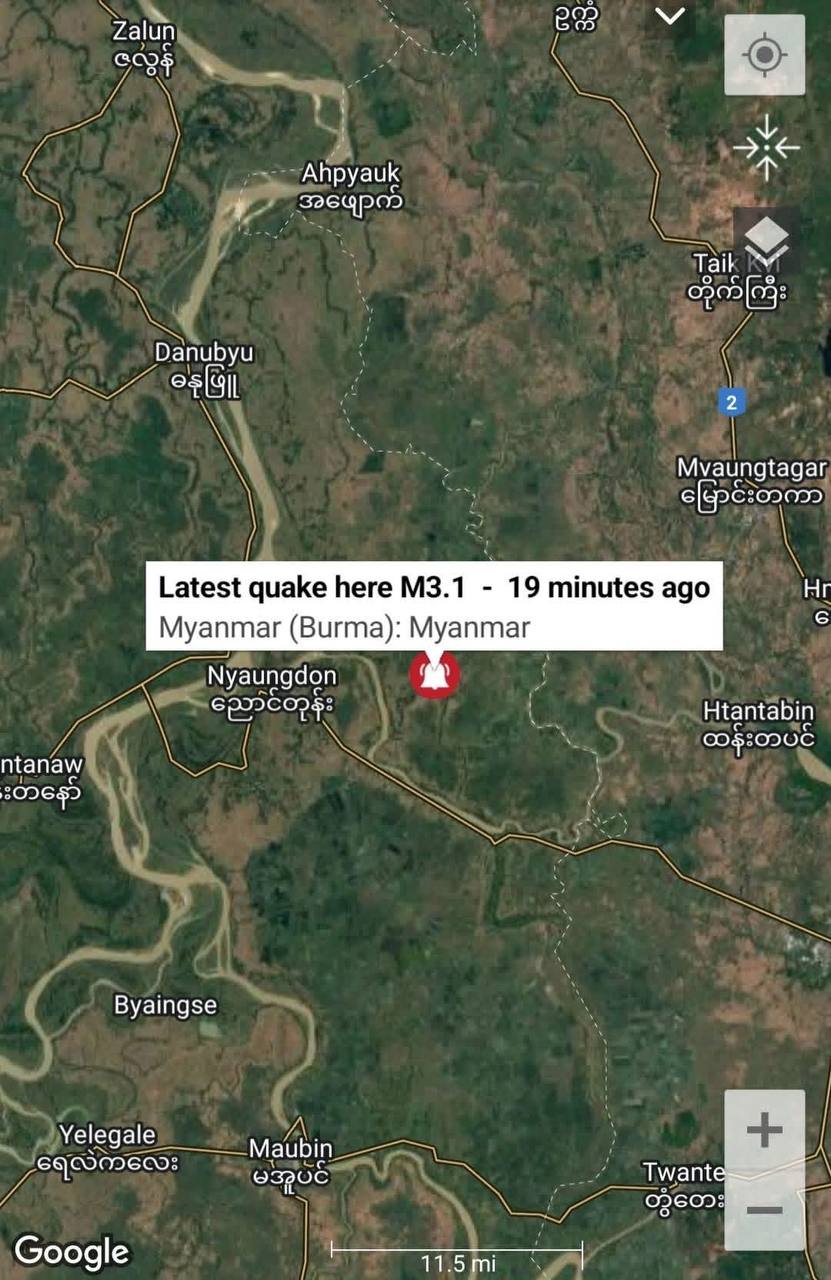Tap the collapse-to-center arrows icon
The image size is (831, 1280).
pos(765,148)
